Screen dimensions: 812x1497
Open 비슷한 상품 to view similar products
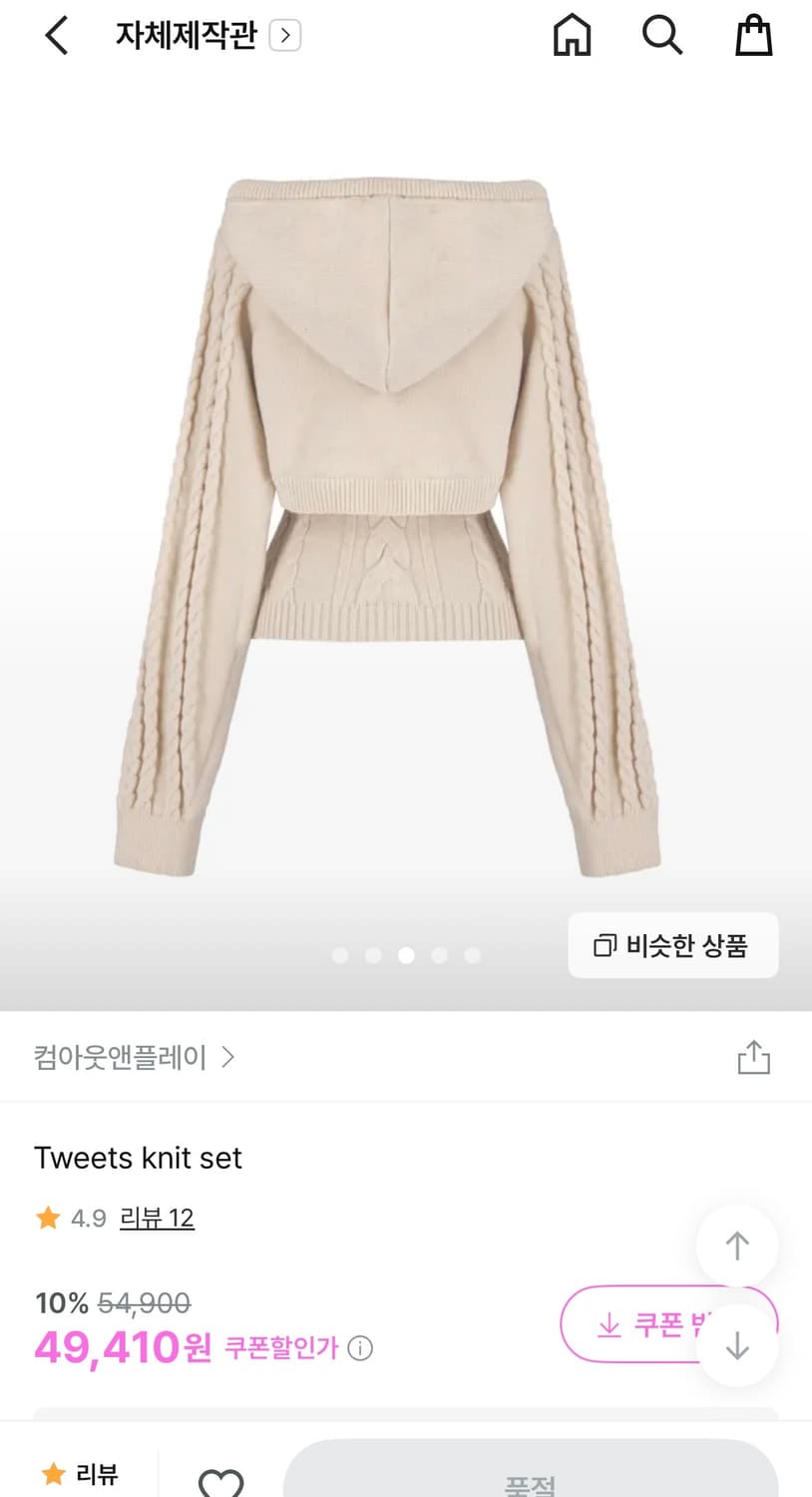coord(672,944)
